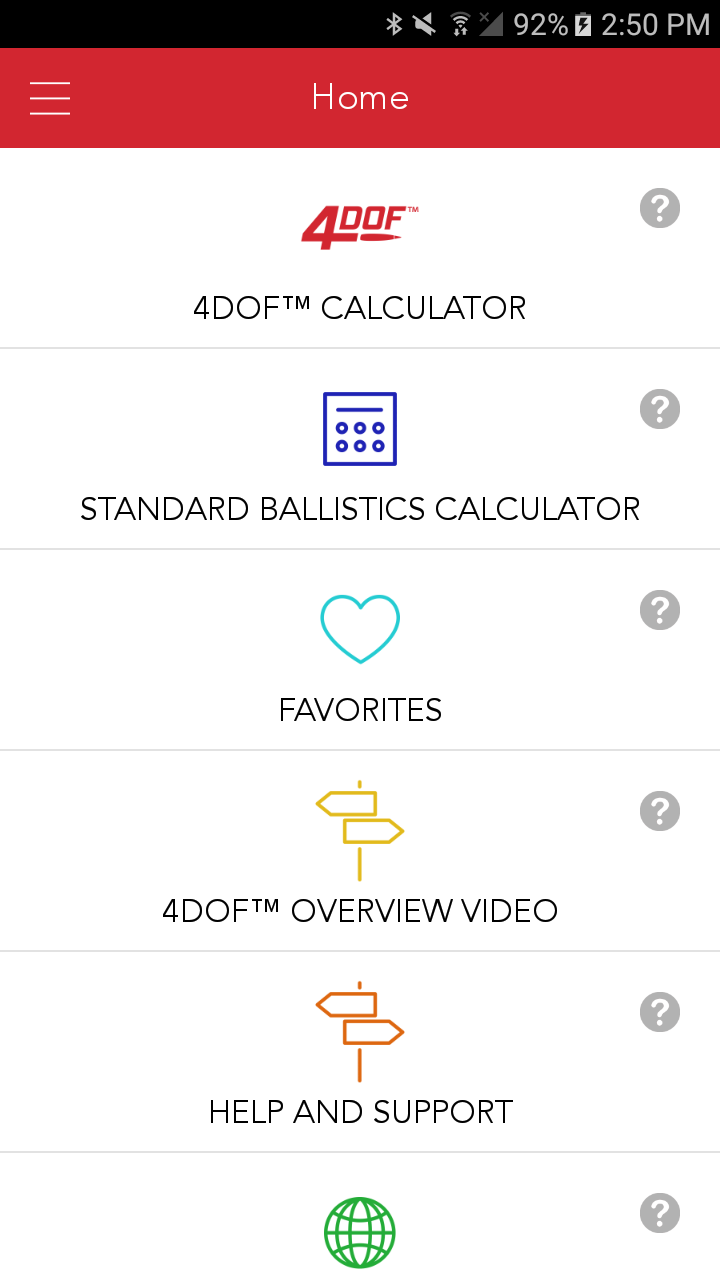Show help tooltip for Help and Support
This screenshot has width=720, height=1280.
click(x=660, y=1012)
